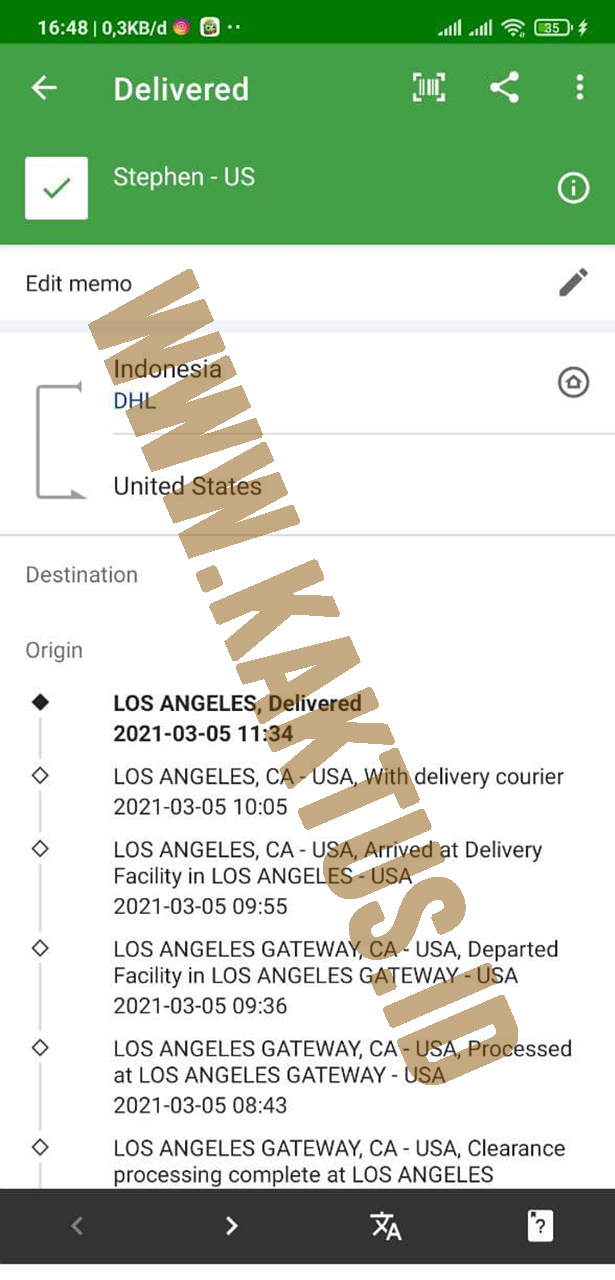Open the help question mark icon
Image resolution: width=615 pixels, height=1280 pixels.
point(540,1225)
